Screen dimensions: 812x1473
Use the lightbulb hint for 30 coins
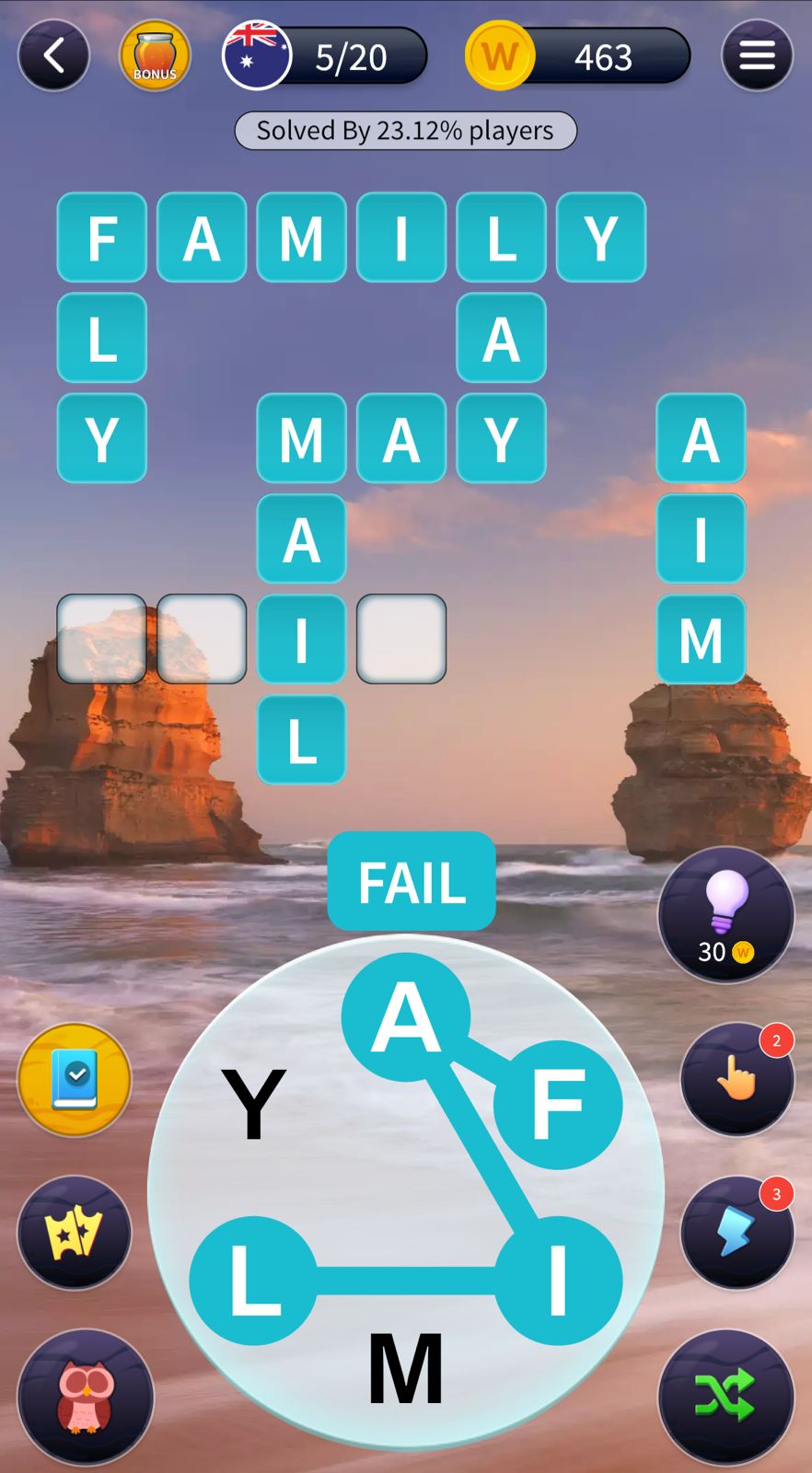(725, 915)
